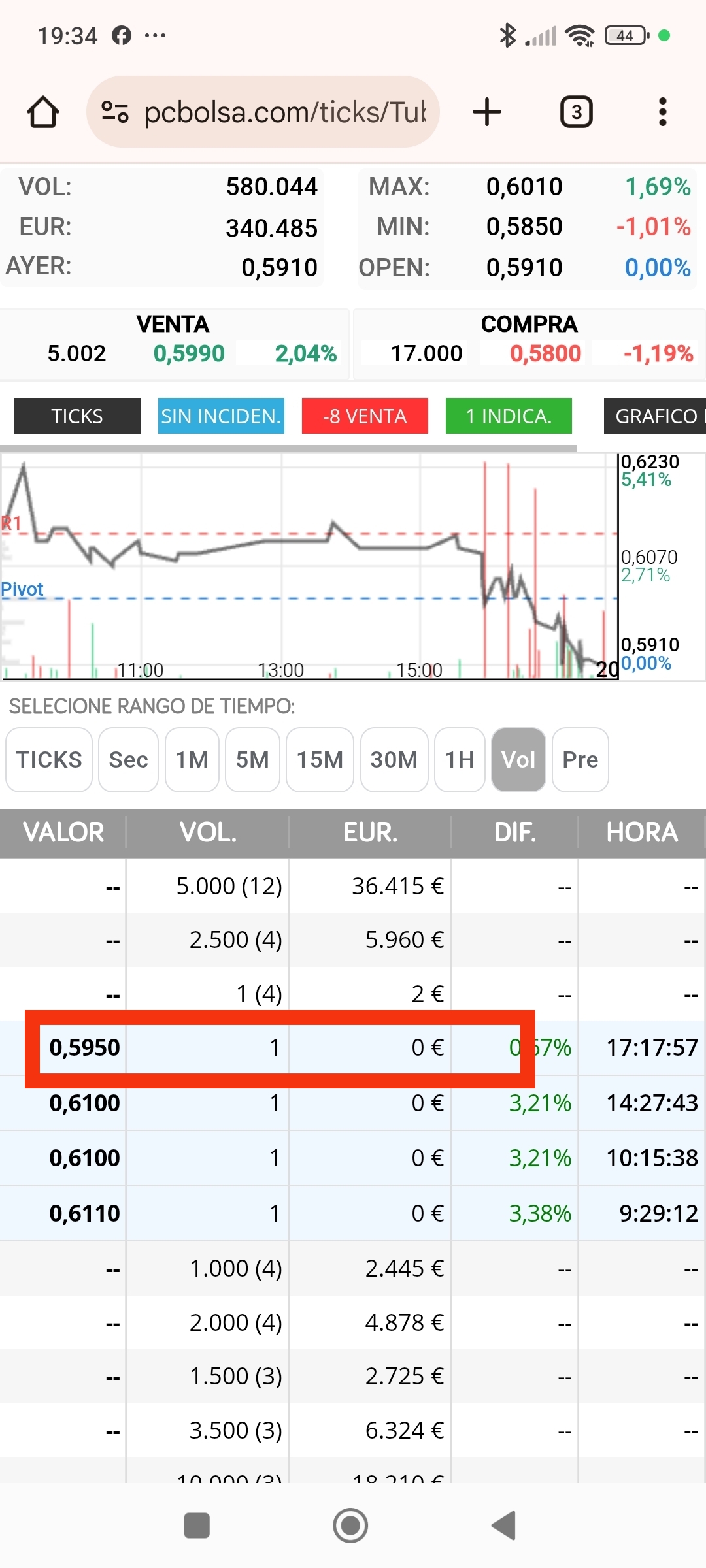Pick the 30M time range

click(394, 760)
